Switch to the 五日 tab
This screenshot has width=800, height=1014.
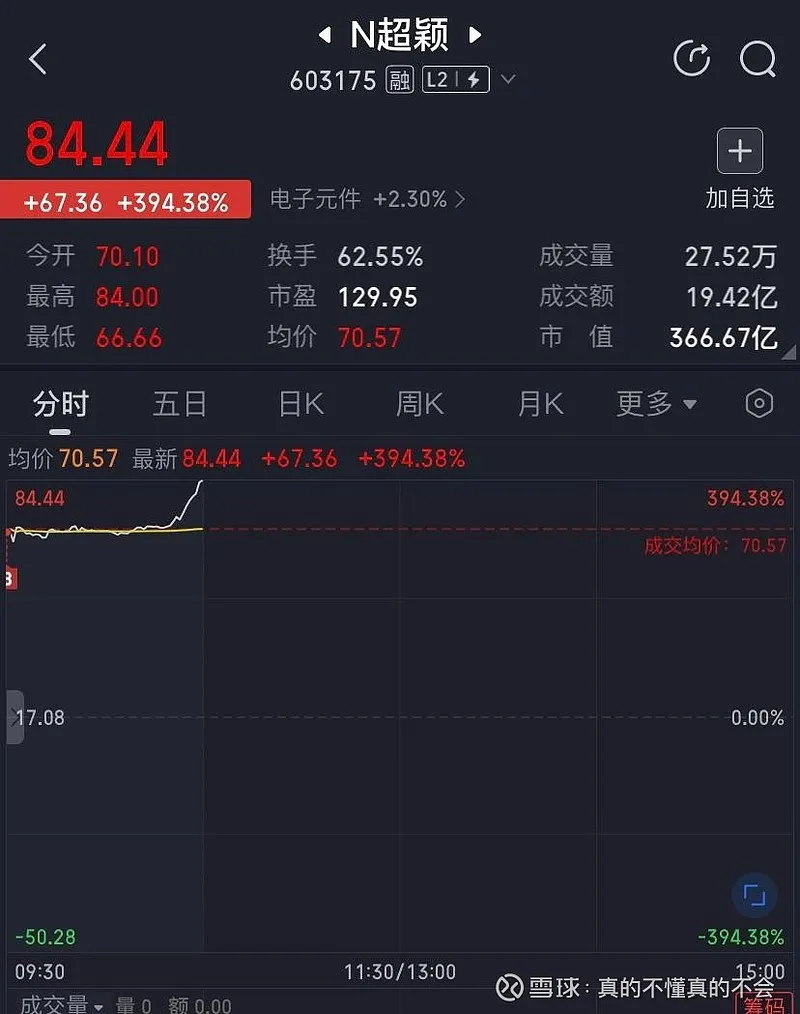[x=180, y=404]
